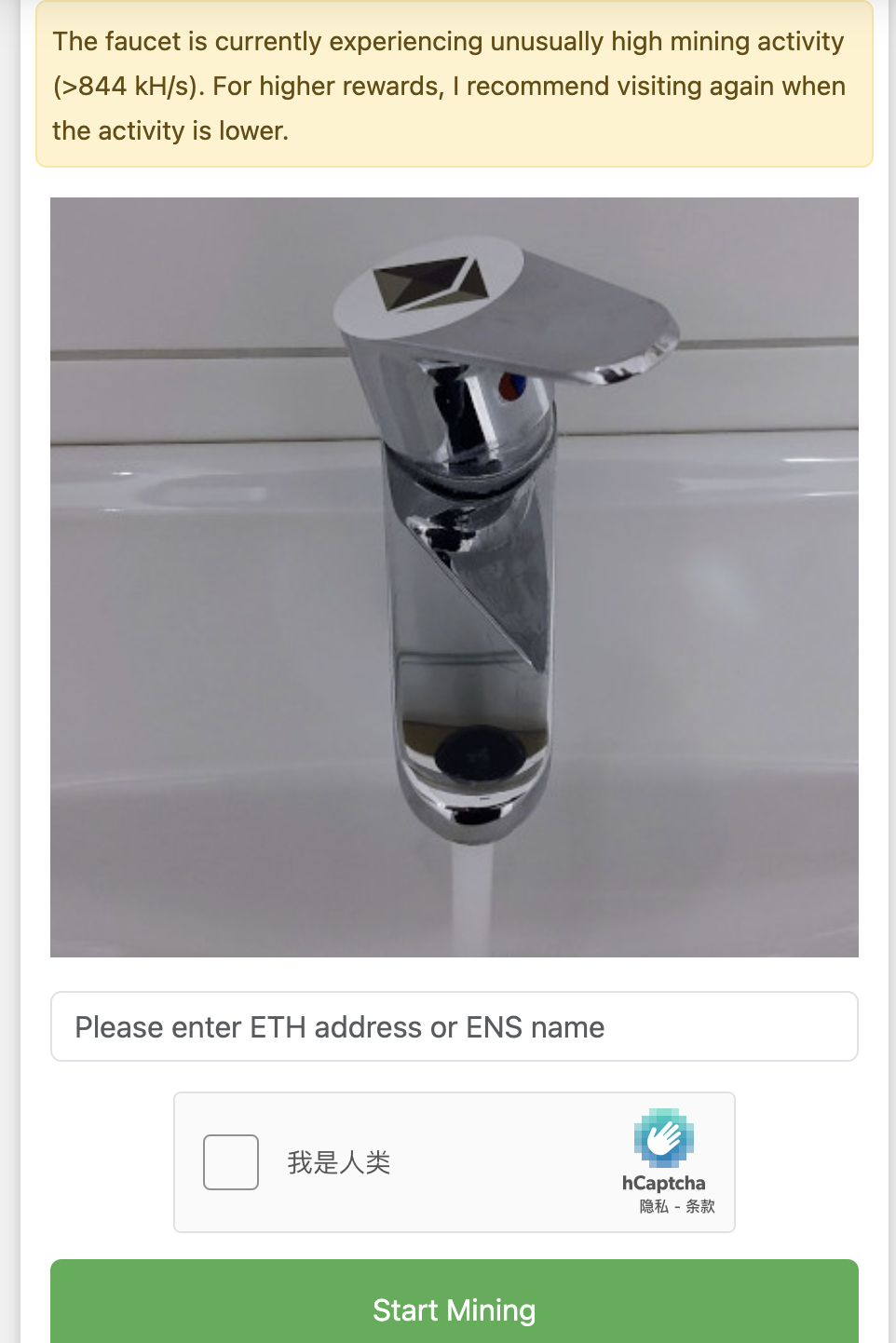Viewport: 896px width, 1343px height.
Task: Start Mining with the green button
Action: click(454, 1309)
